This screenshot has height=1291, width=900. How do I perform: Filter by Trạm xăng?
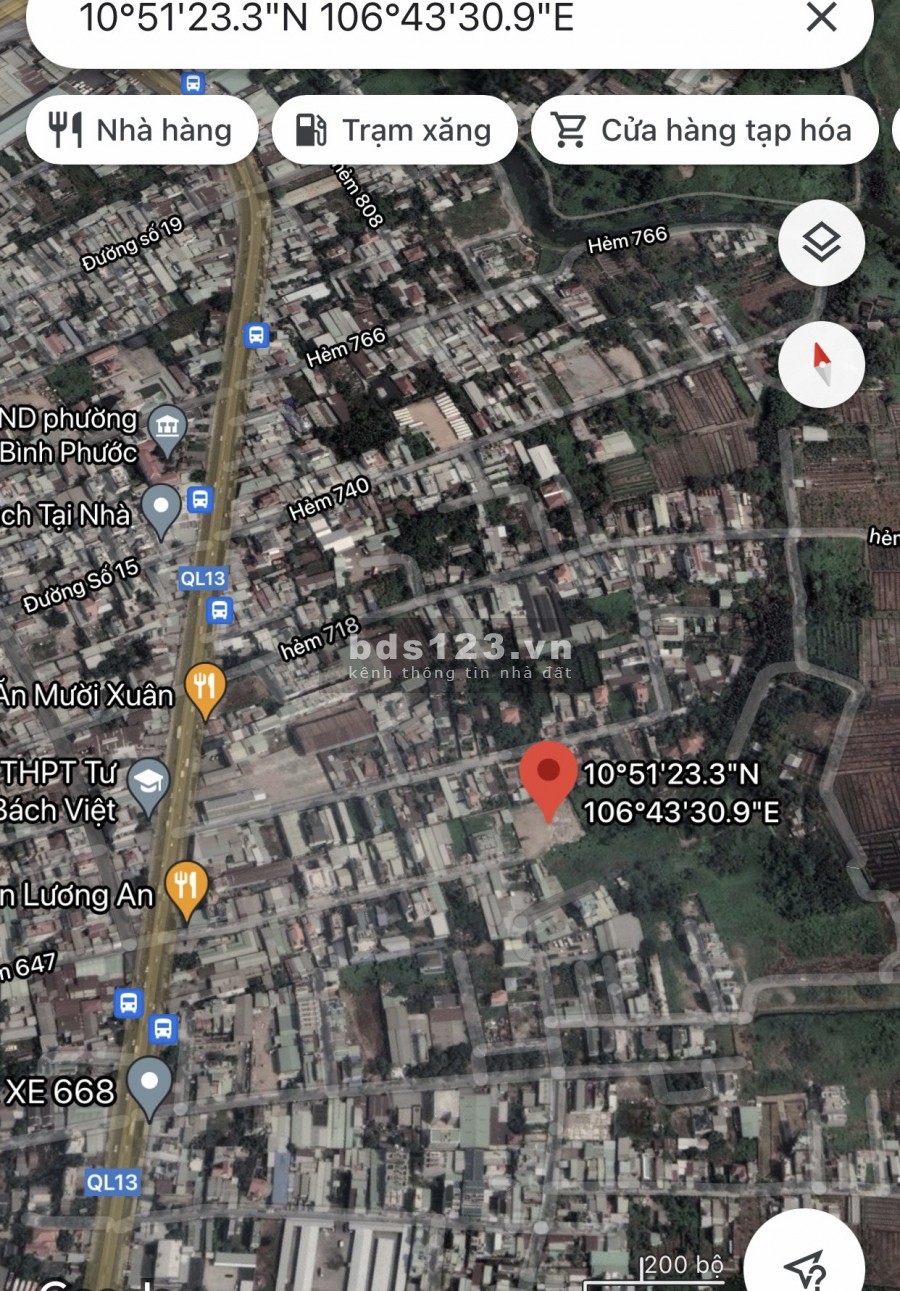(394, 130)
